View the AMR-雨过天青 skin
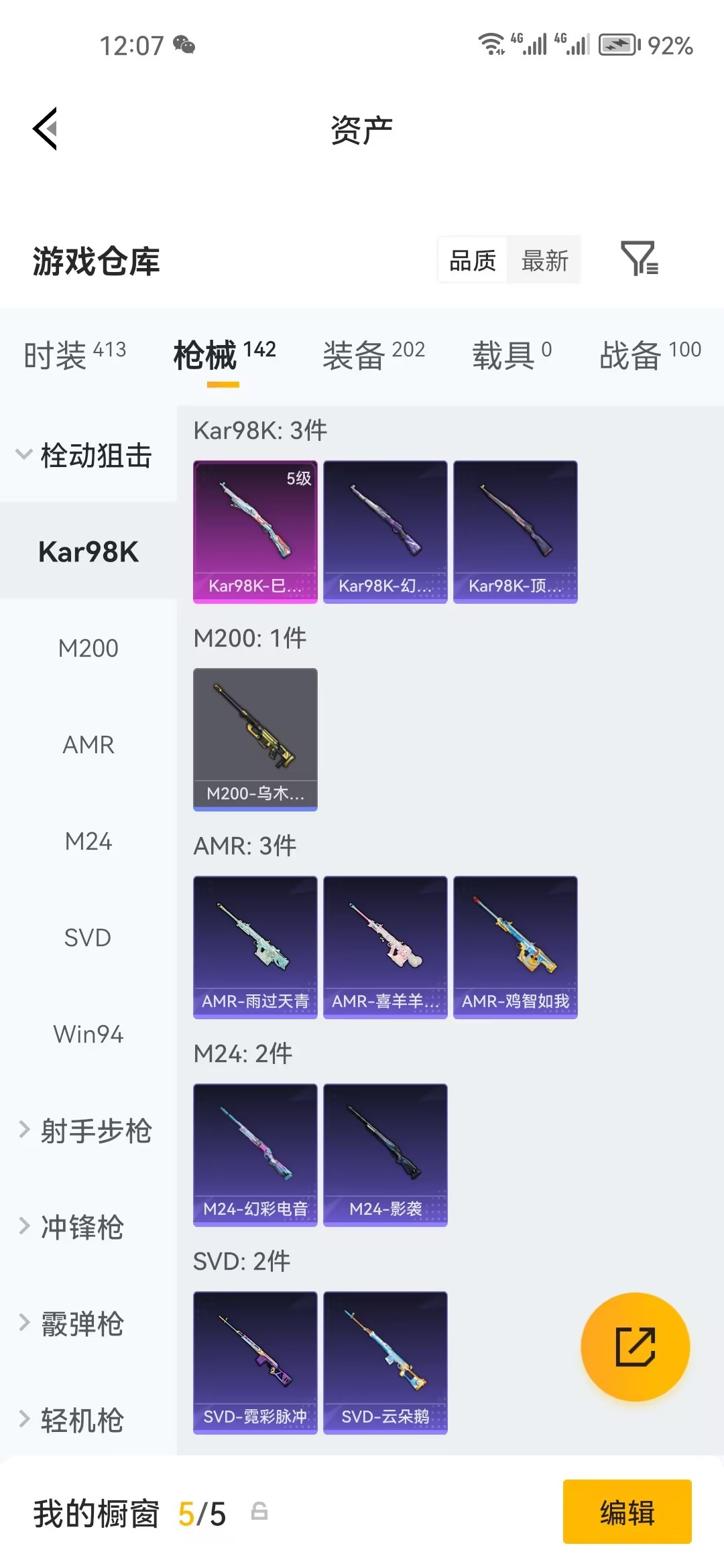This screenshot has height=1568, width=724. (255, 947)
